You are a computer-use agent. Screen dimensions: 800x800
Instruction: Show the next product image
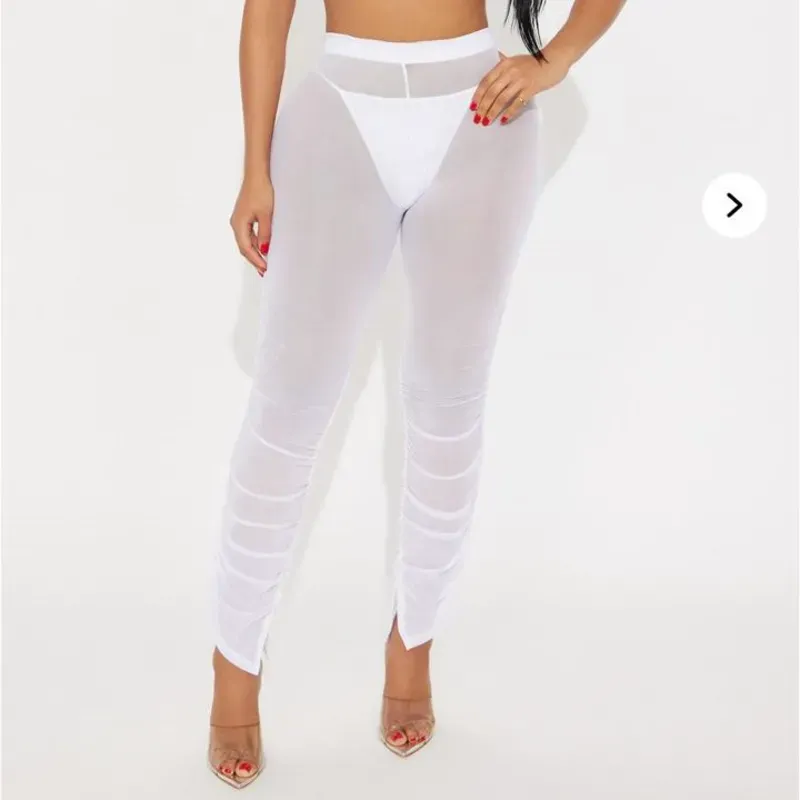(734, 205)
